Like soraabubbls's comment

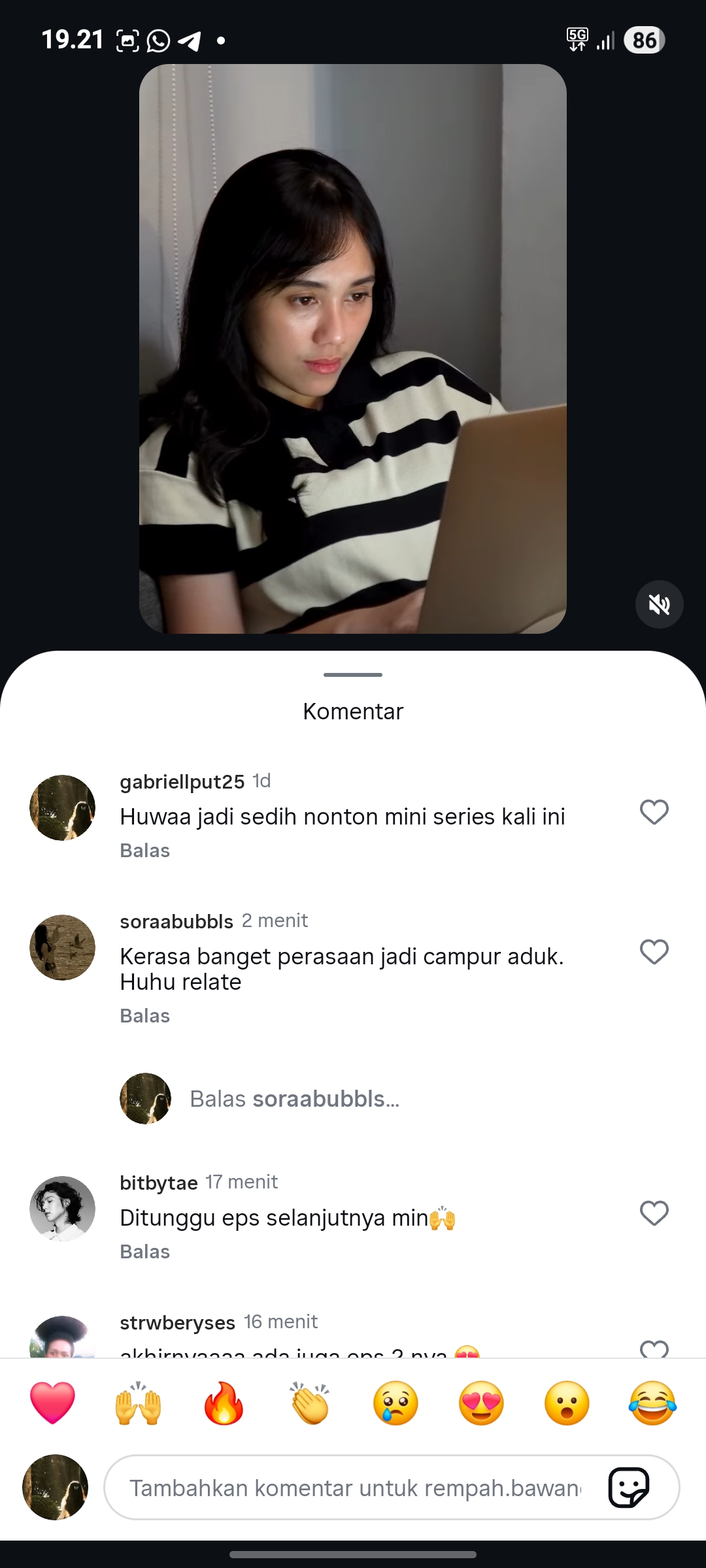pyautogui.click(x=654, y=952)
